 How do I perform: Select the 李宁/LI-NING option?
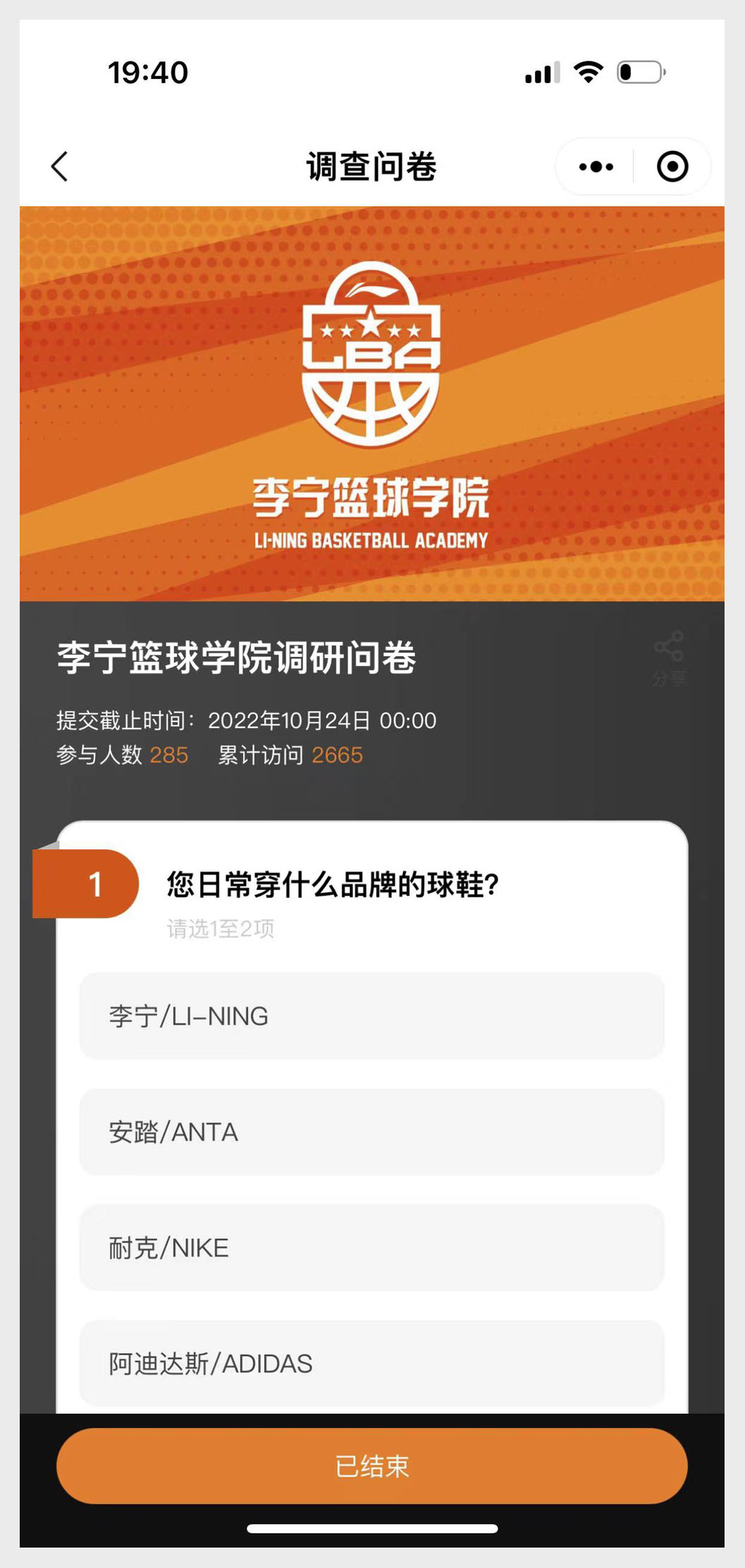pos(372,1016)
